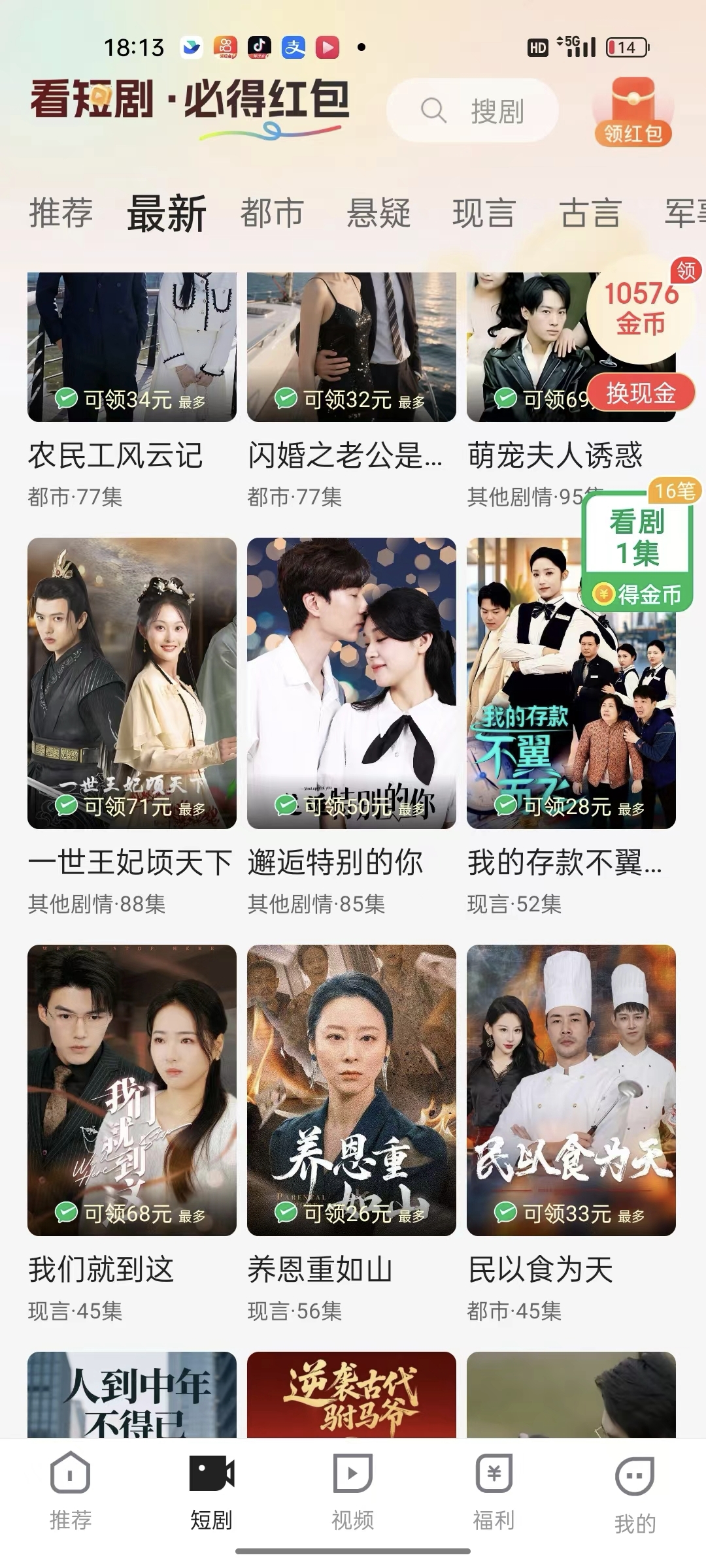This screenshot has height=1568, width=706.
Task: Select the 古言 category tab
Action: pos(590,213)
